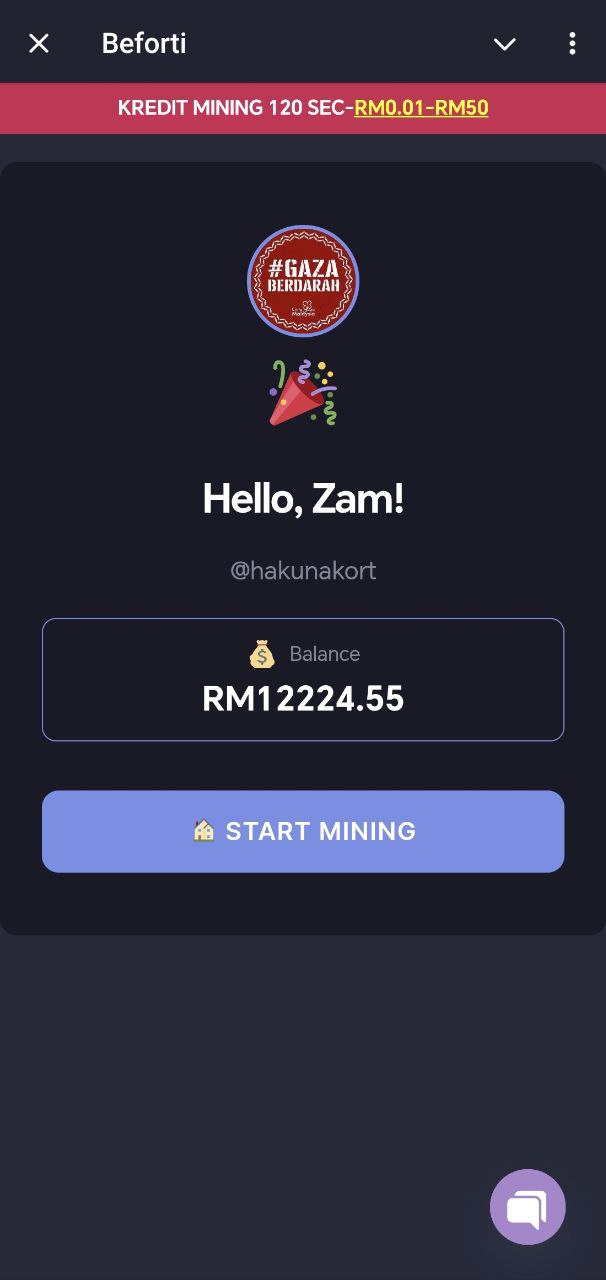The image size is (606, 1280).
Task: Open the purple chat support bubble
Action: [x=527, y=1207]
